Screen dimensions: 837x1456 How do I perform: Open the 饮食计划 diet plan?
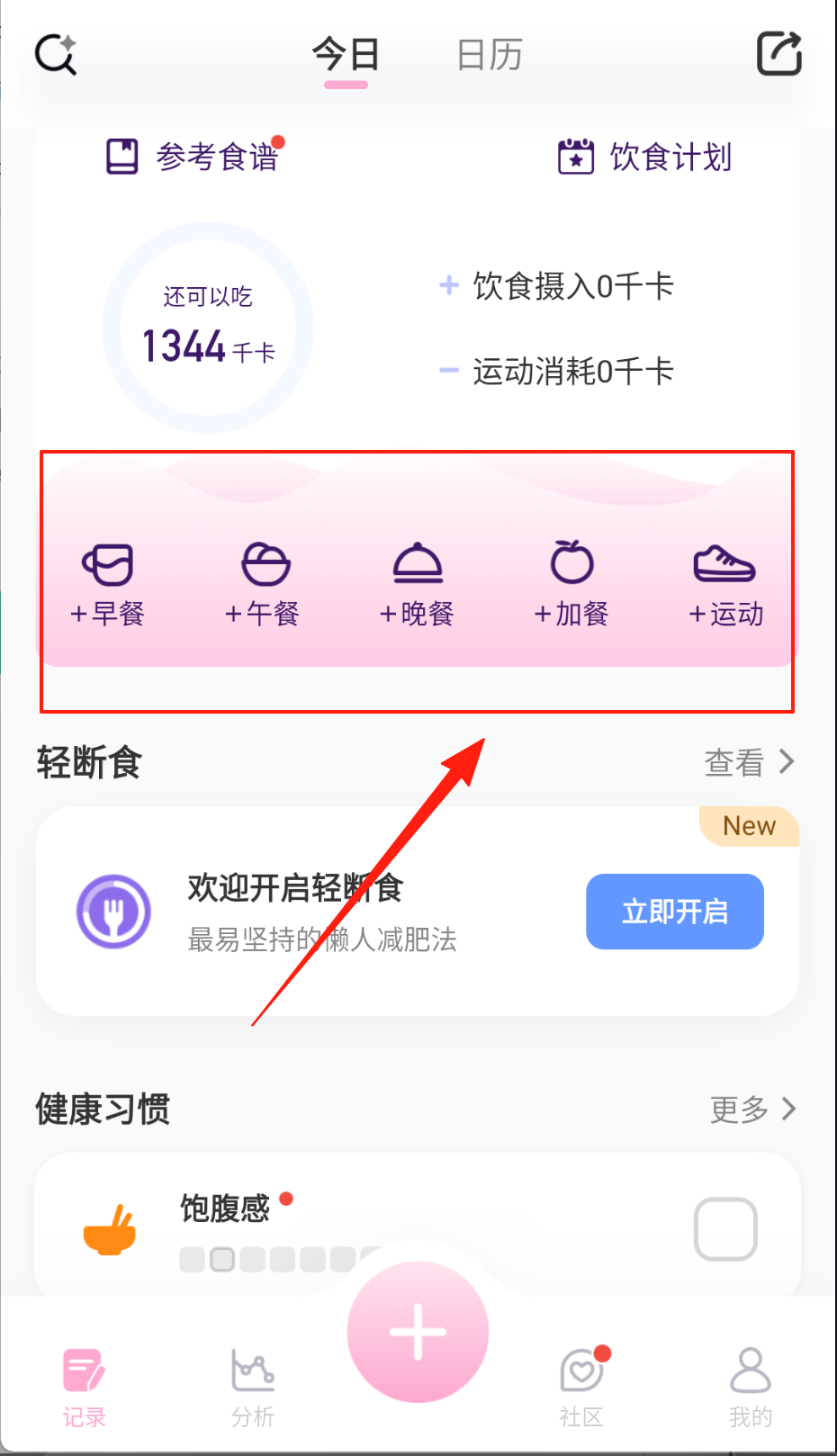644,157
